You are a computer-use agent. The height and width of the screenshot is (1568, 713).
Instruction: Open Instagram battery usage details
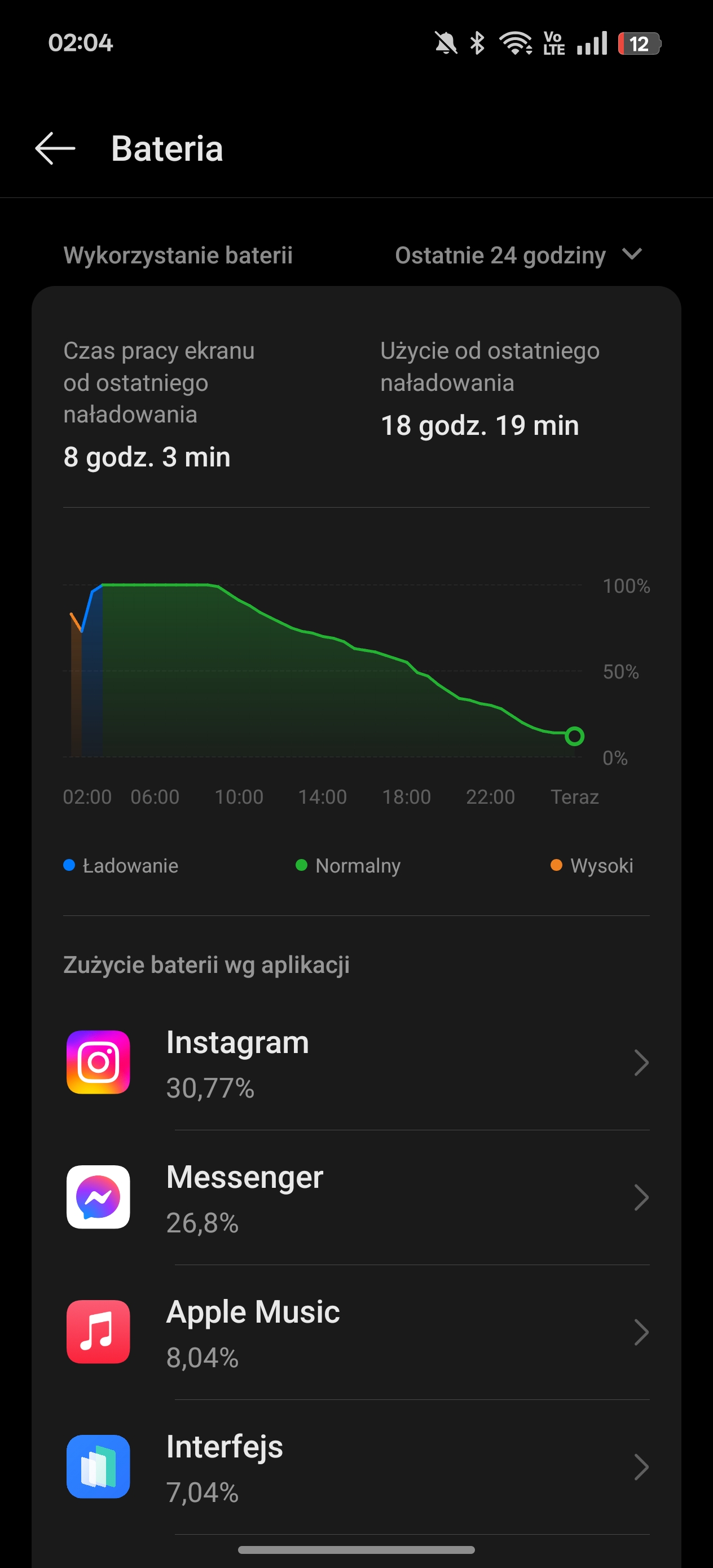click(x=356, y=1063)
